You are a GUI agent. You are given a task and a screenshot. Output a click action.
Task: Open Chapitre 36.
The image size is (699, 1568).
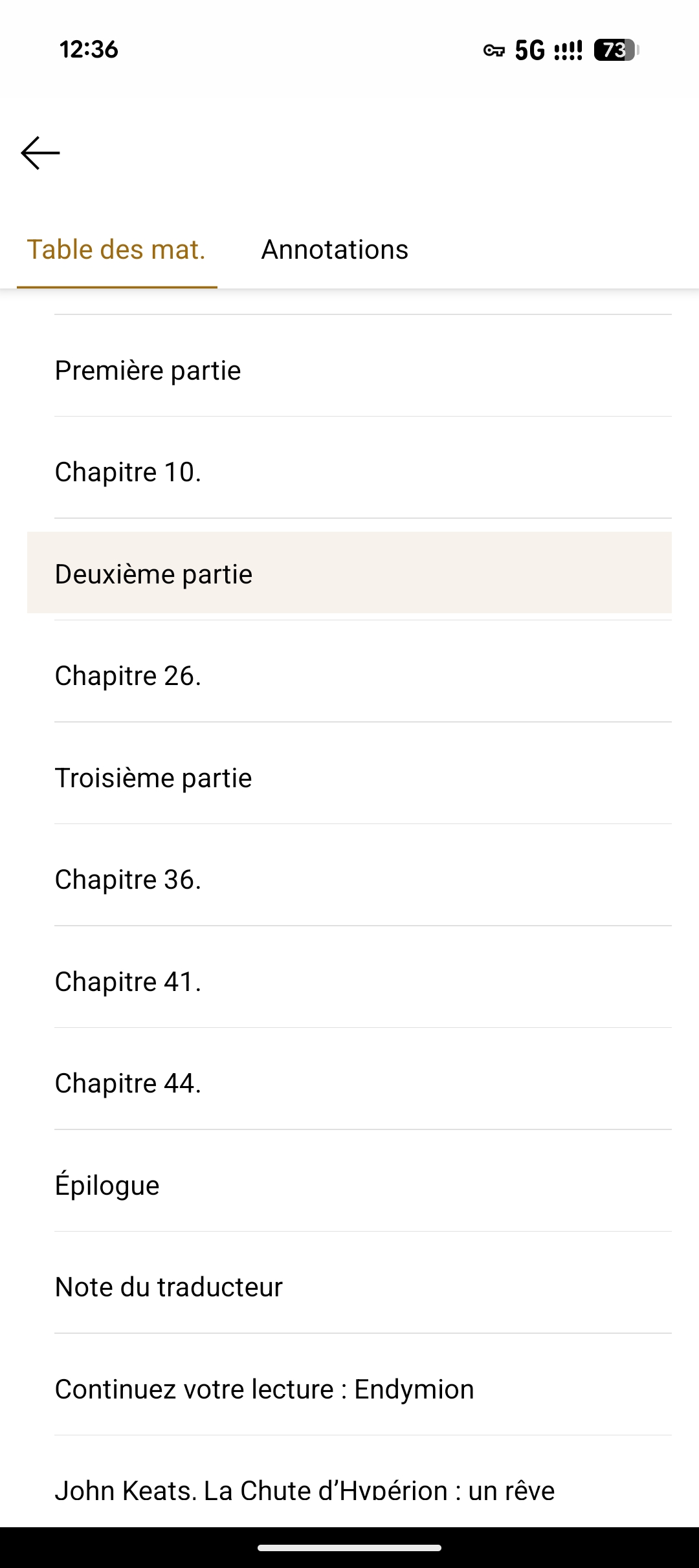[x=128, y=880]
